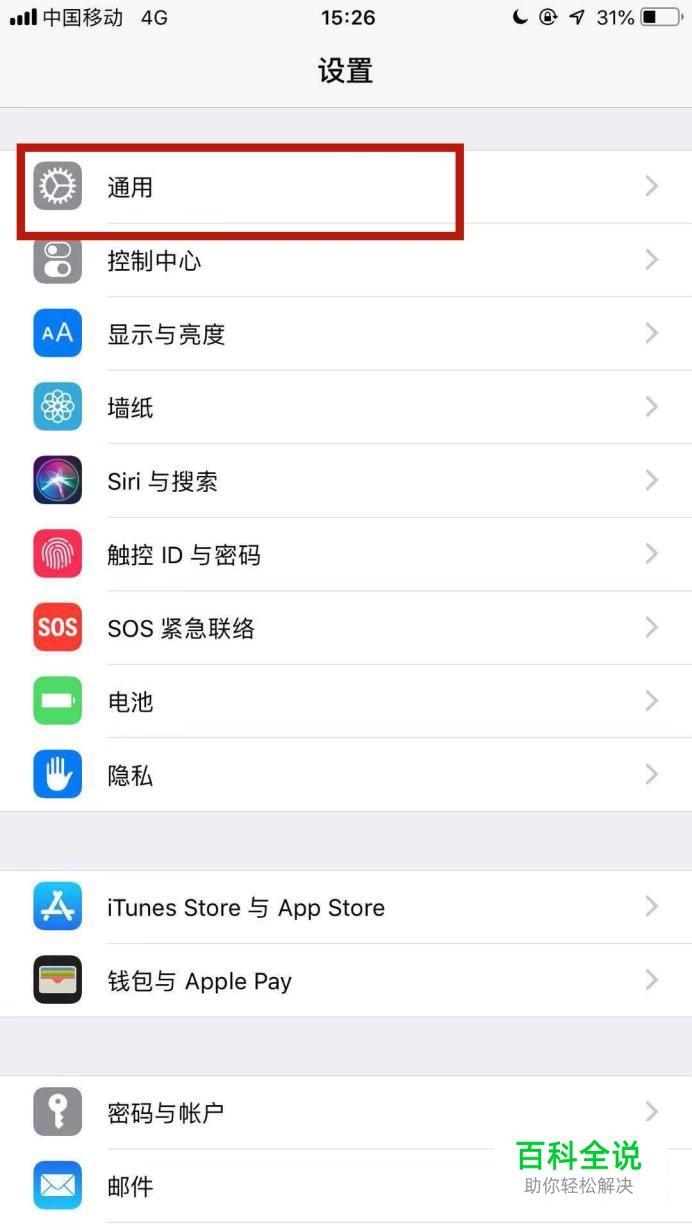Open SOS 紧急联络 settings
Screen dimensions: 692x1230
pyautogui.click(x=346, y=628)
